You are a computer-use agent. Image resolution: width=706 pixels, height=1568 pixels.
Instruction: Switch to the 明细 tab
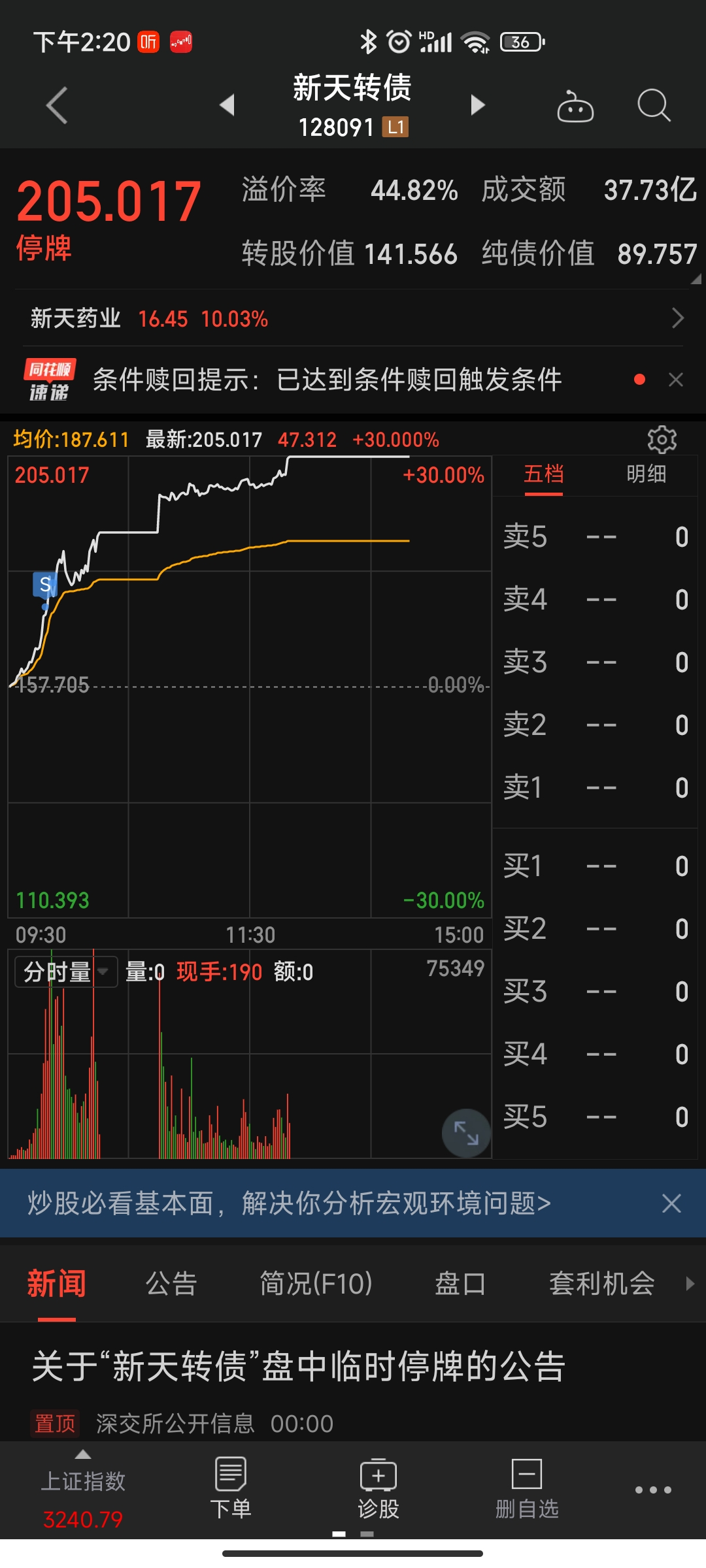646,474
